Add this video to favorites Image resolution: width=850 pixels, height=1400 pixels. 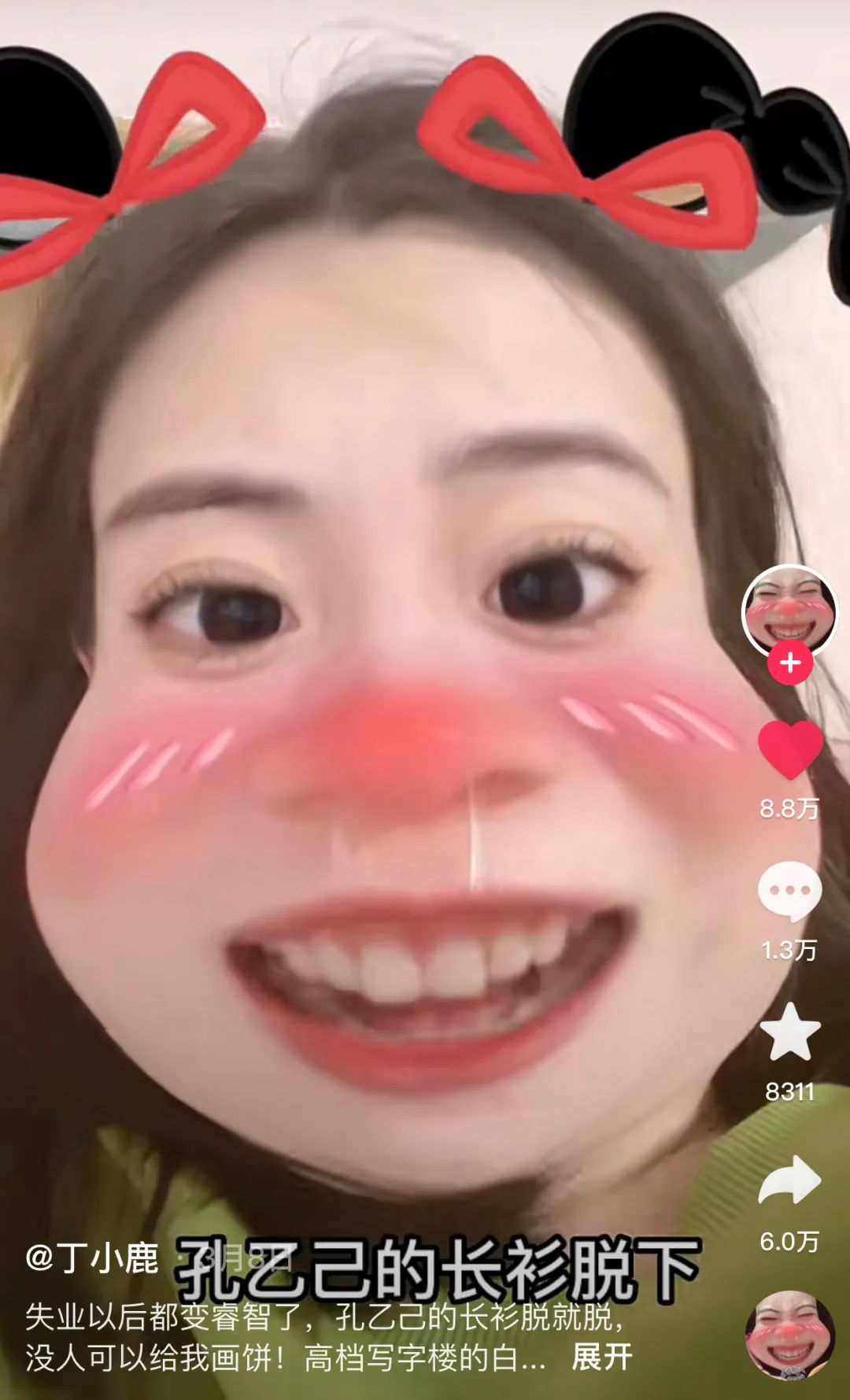[789, 1032]
